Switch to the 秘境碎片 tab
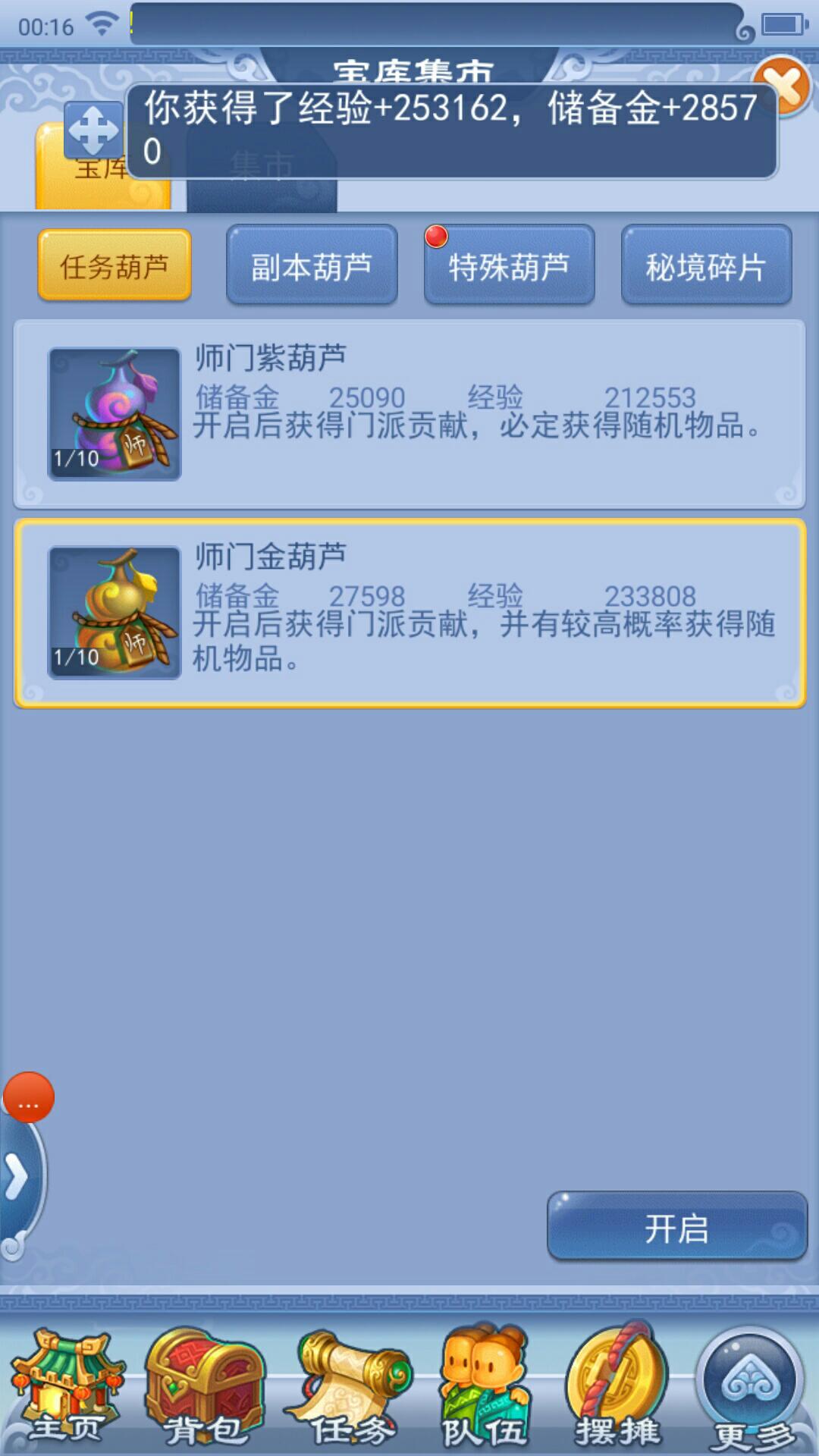 706,265
